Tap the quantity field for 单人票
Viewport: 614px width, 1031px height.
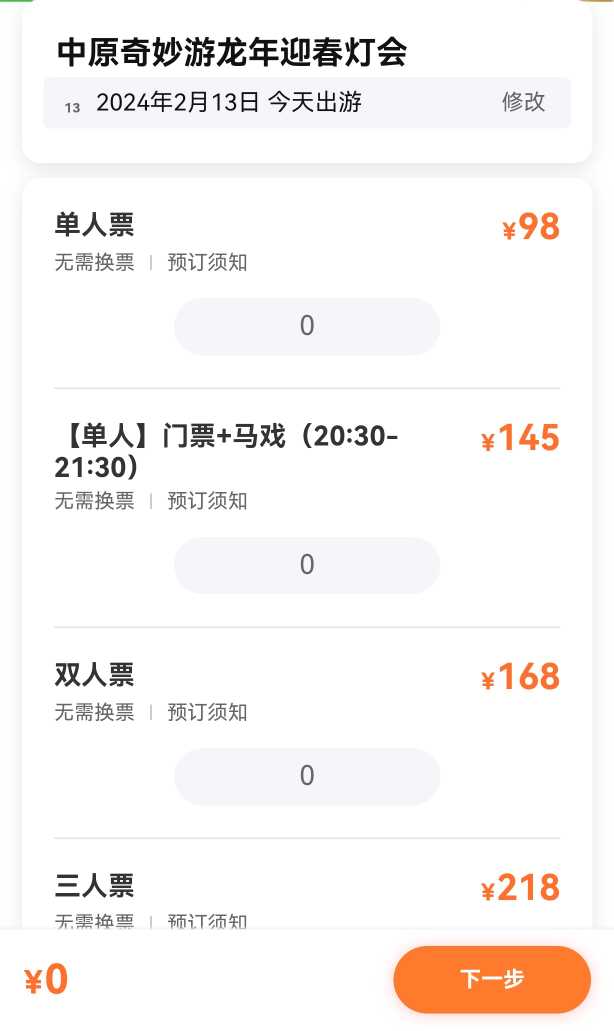[307, 326]
